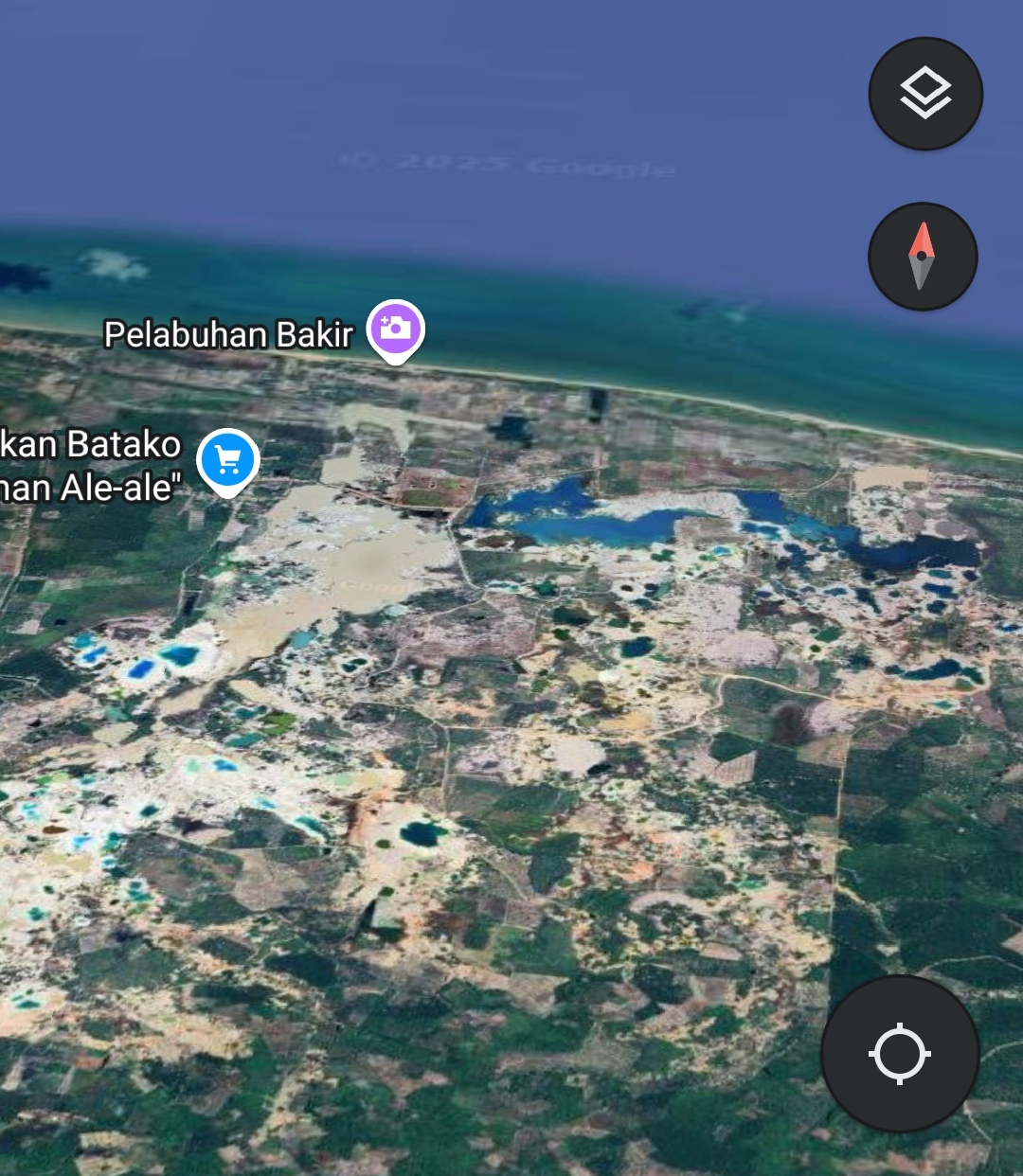Viewport: 1023px width, 1176px height.
Task: Open the Pelabuhan Bakir place marker
Action: pos(396,330)
